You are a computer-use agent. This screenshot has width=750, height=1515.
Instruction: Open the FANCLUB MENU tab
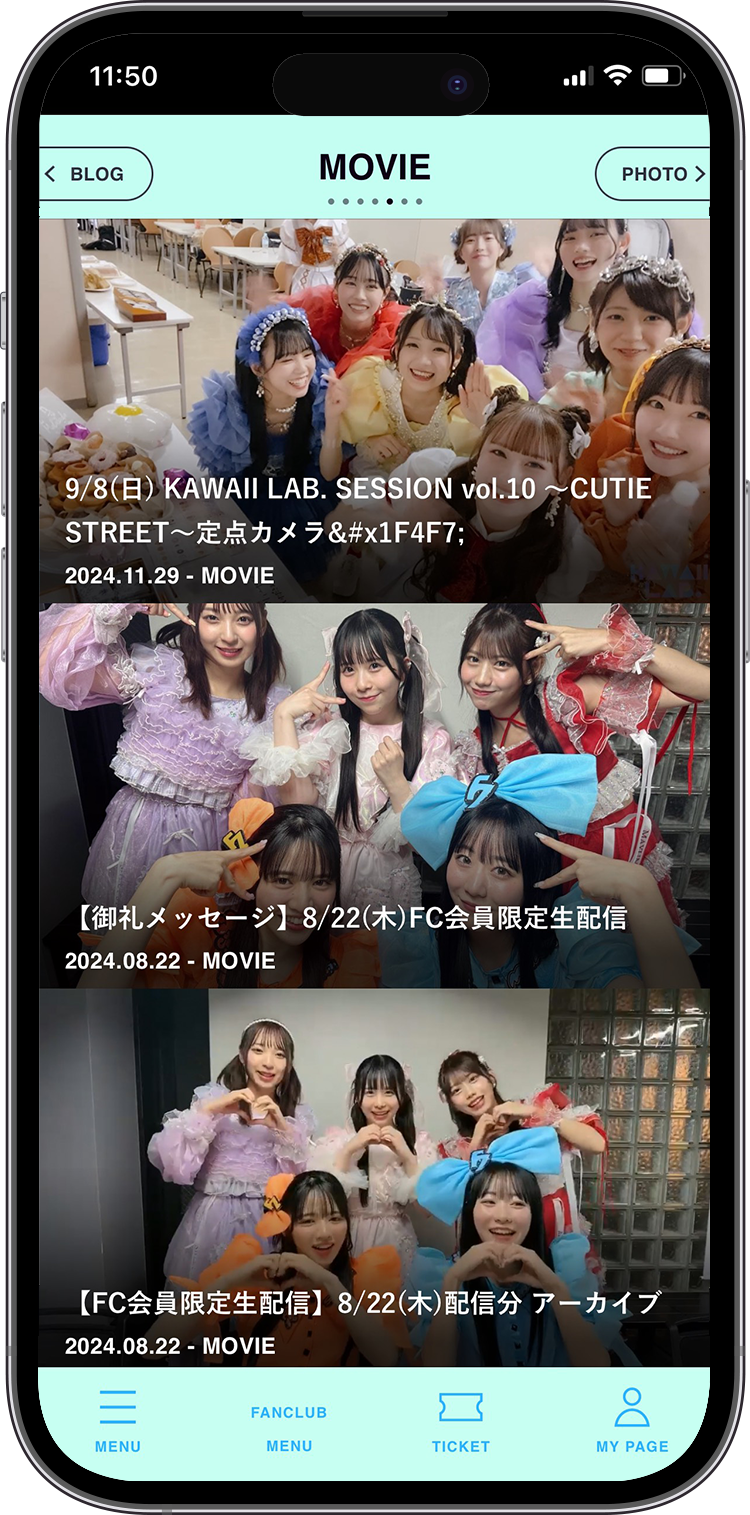(289, 1427)
